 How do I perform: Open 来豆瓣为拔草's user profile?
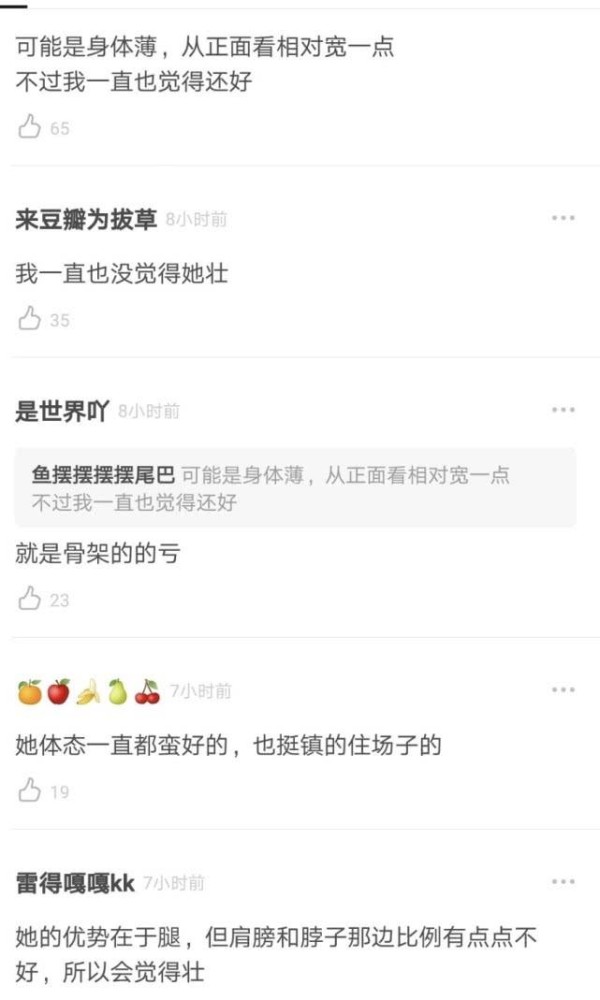click(86, 219)
